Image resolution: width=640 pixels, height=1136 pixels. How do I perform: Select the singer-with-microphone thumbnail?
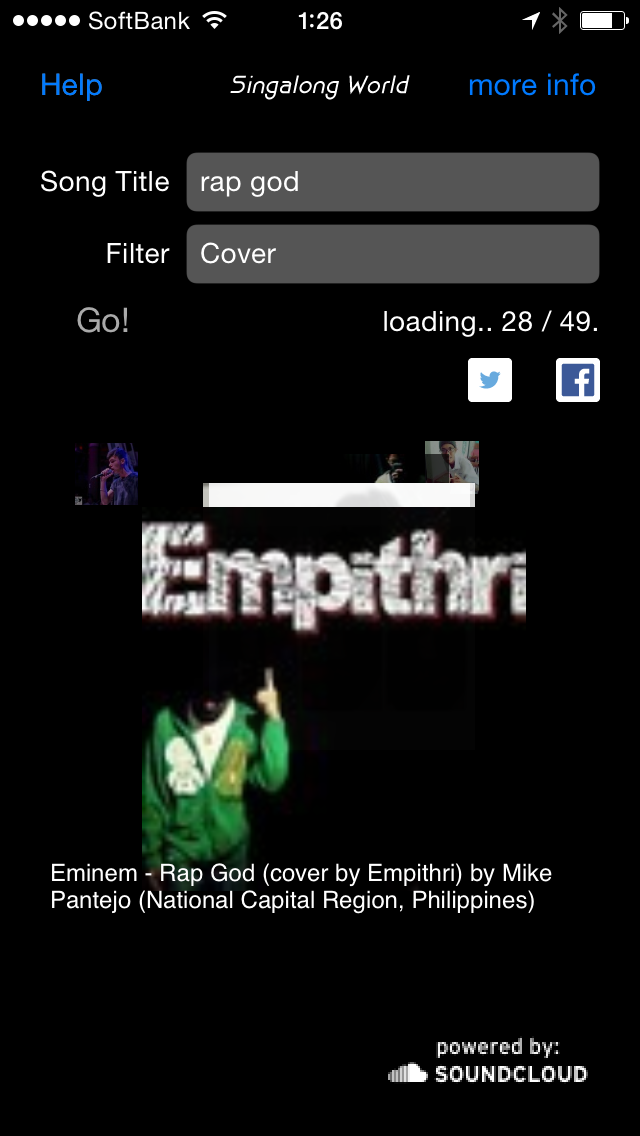107,474
